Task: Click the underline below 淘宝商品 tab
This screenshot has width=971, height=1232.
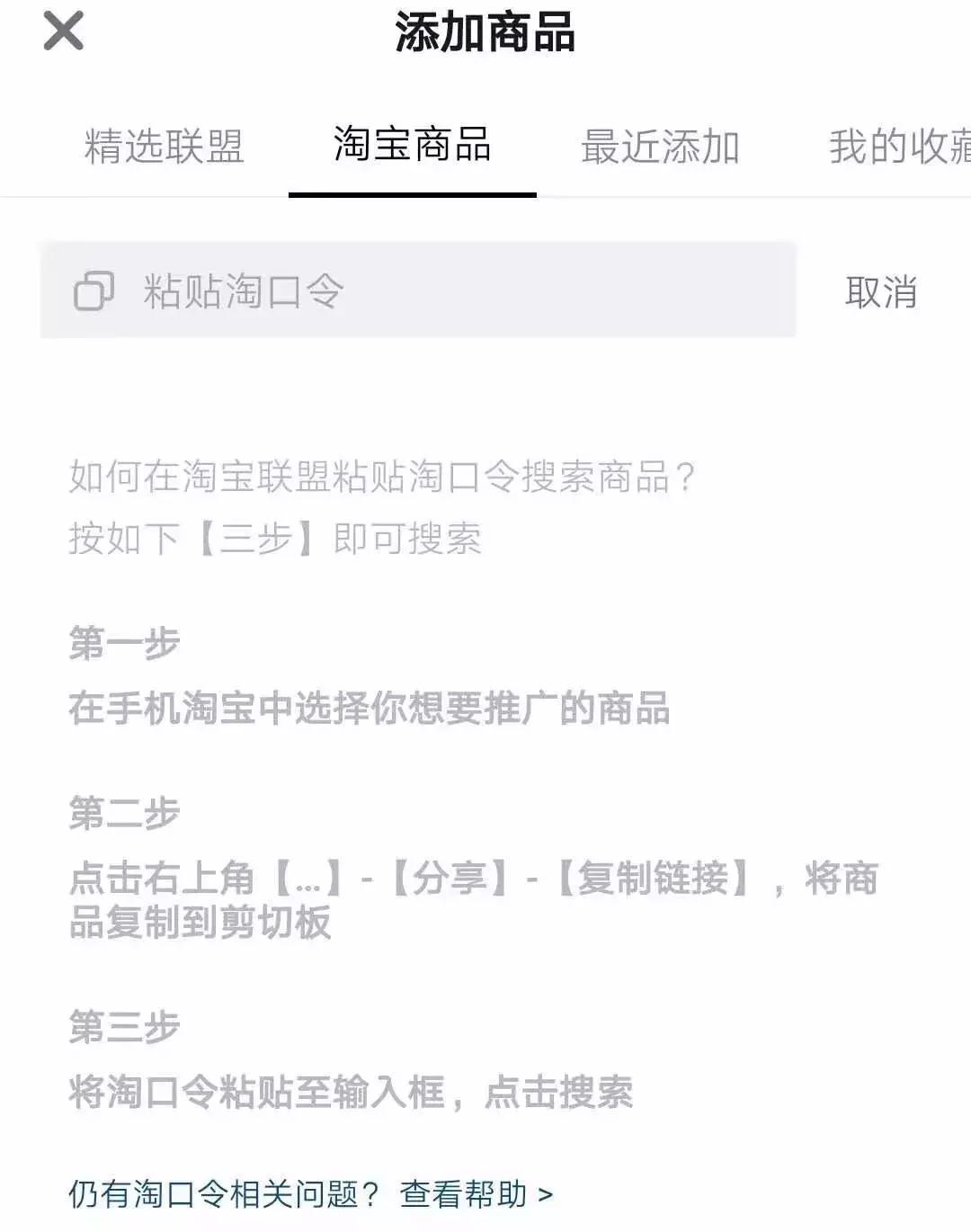Action: pos(412,191)
